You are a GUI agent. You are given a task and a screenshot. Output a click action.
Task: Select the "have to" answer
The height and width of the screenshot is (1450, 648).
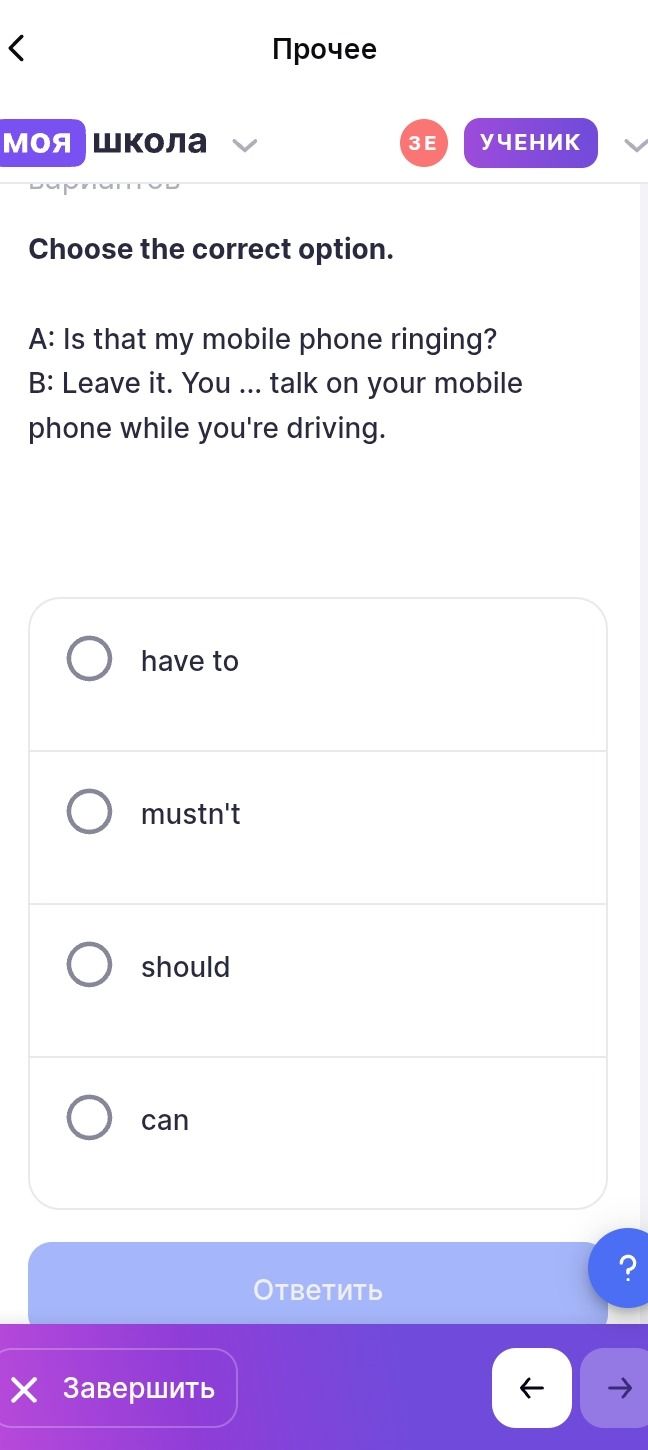[318, 675]
